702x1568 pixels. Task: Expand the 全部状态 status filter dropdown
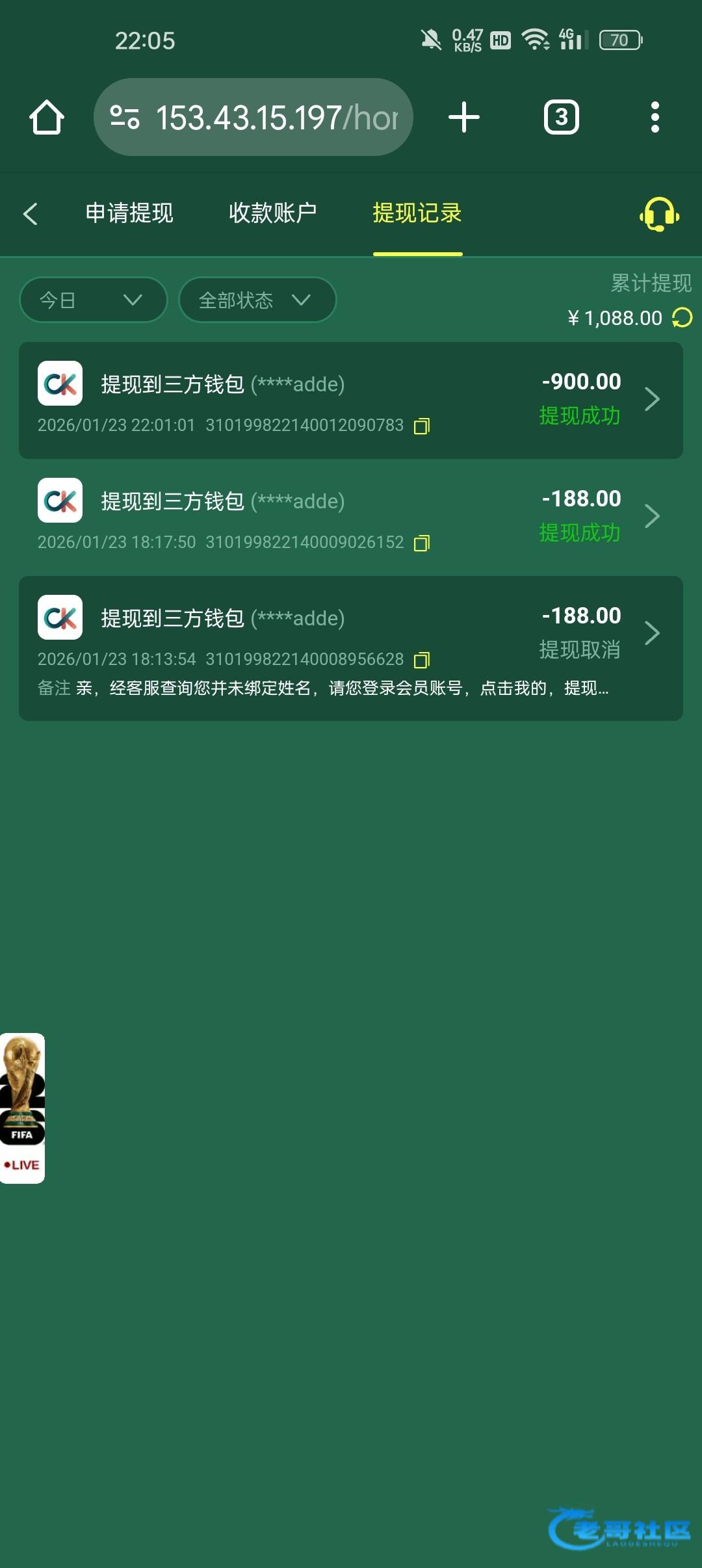coord(257,300)
